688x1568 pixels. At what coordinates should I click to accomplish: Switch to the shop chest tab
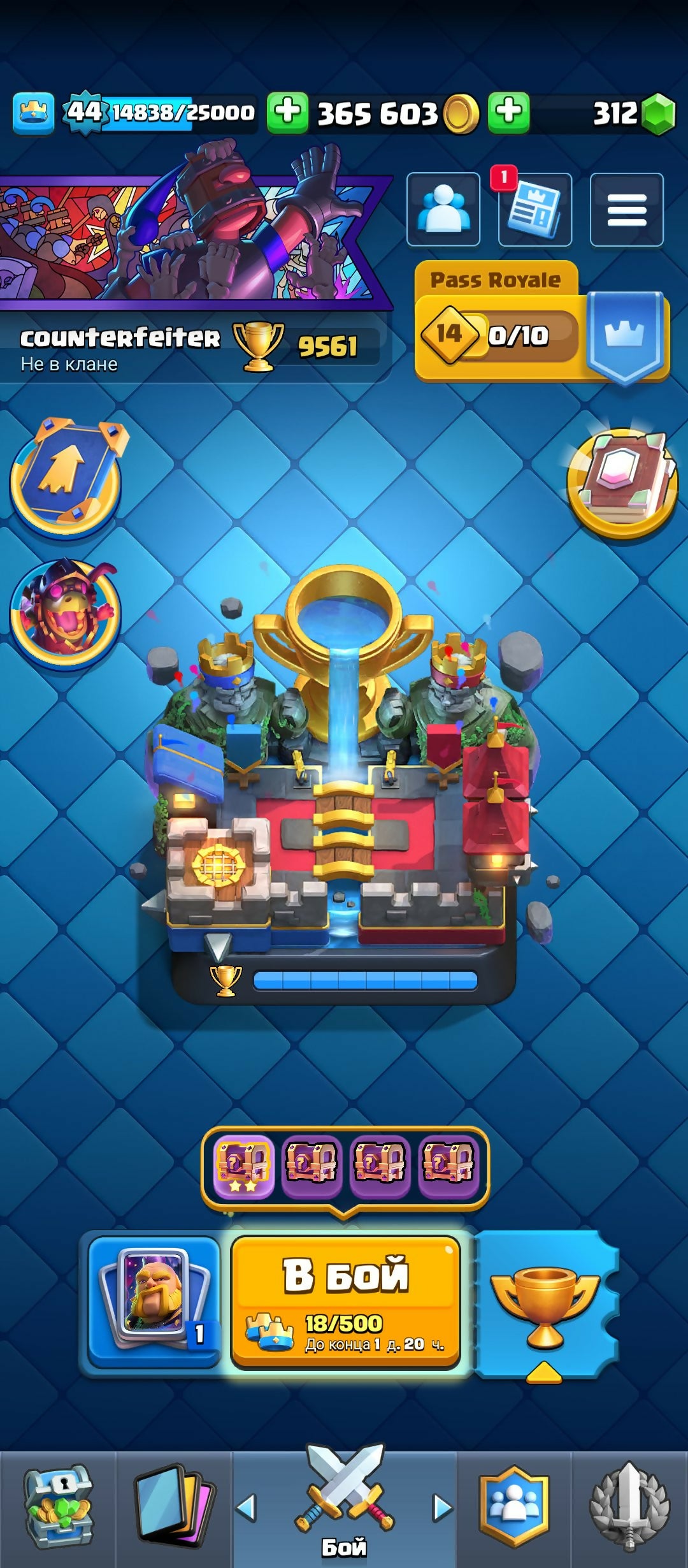coord(58,1508)
